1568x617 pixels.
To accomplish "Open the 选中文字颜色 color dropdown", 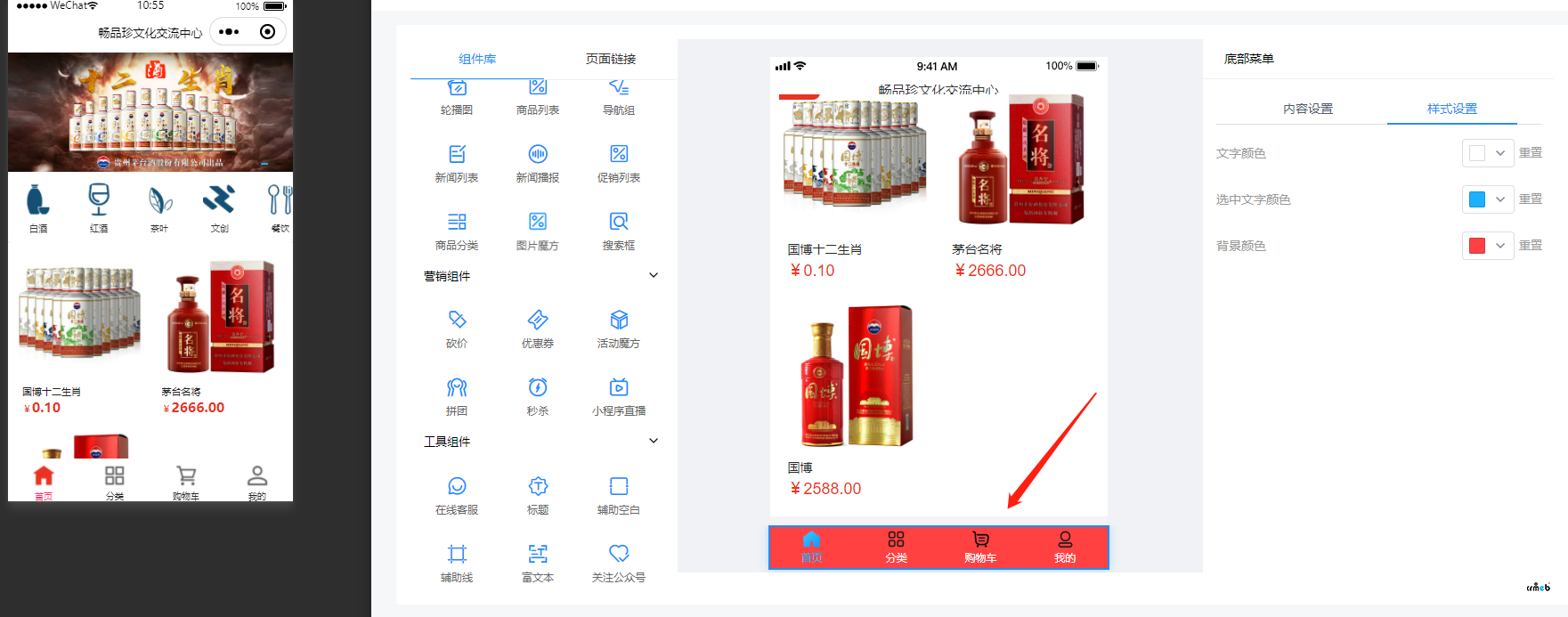I will pyautogui.click(x=1487, y=199).
